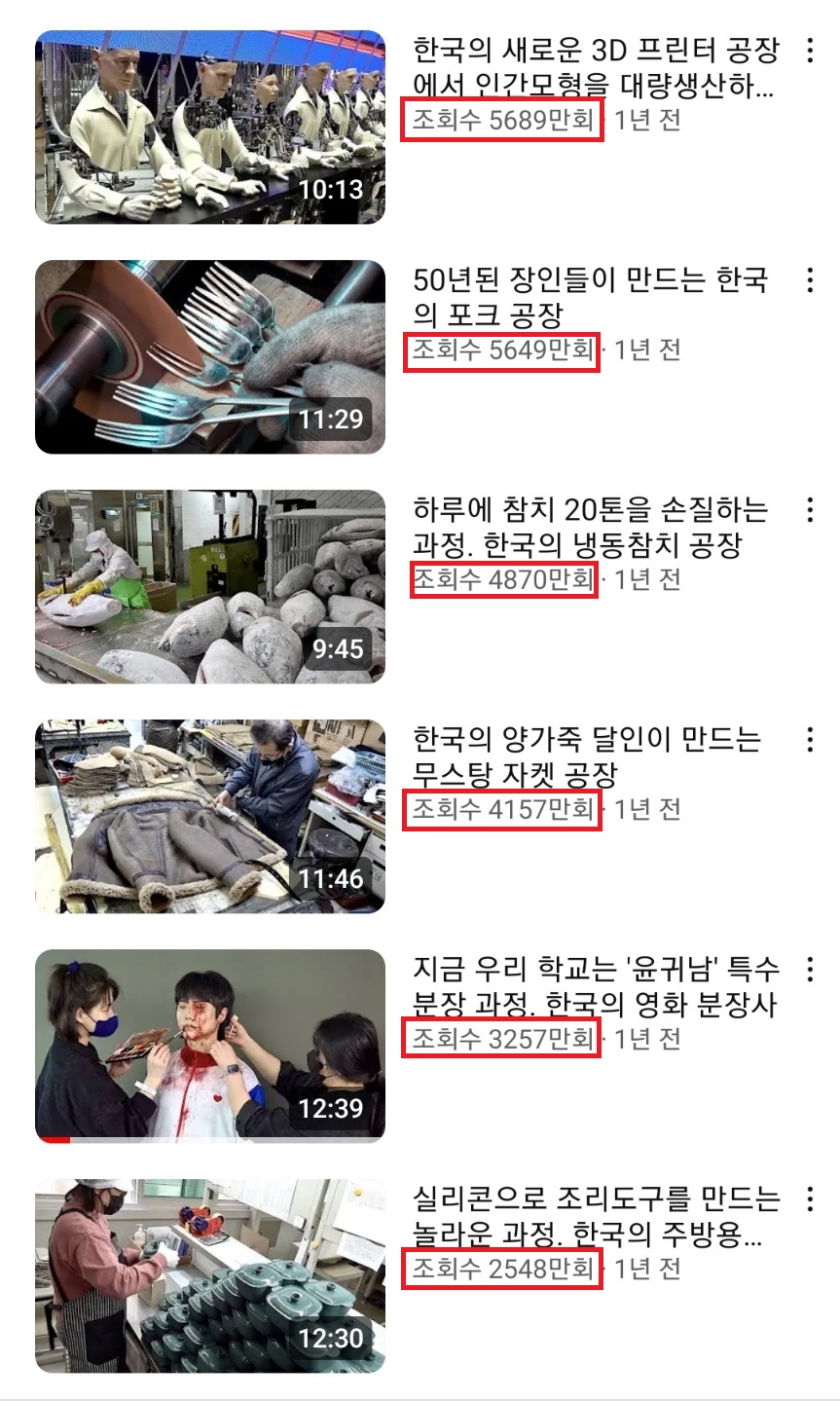Play the '윤귀남' 특수 분장 video
This screenshot has width=840, height=1401.
[x=209, y=1046]
